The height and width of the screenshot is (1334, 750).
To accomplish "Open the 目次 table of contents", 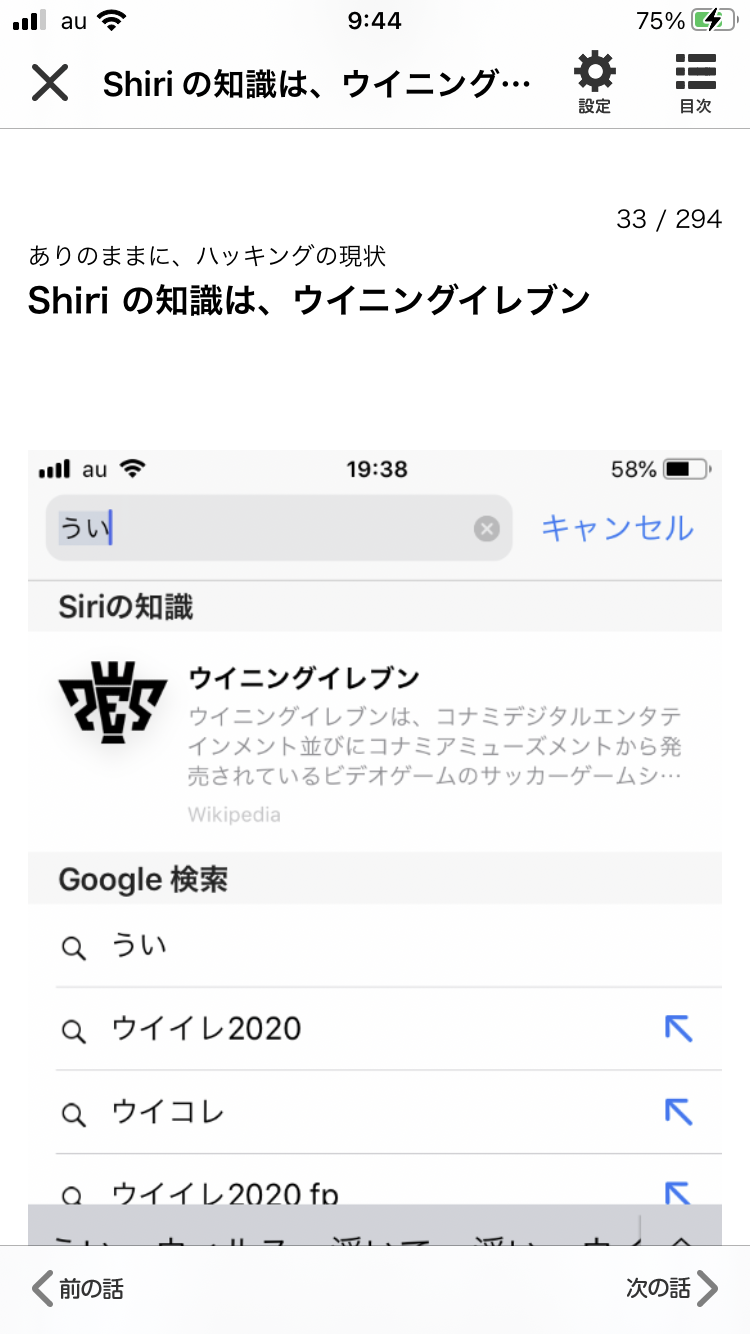I will click(695, 84).
